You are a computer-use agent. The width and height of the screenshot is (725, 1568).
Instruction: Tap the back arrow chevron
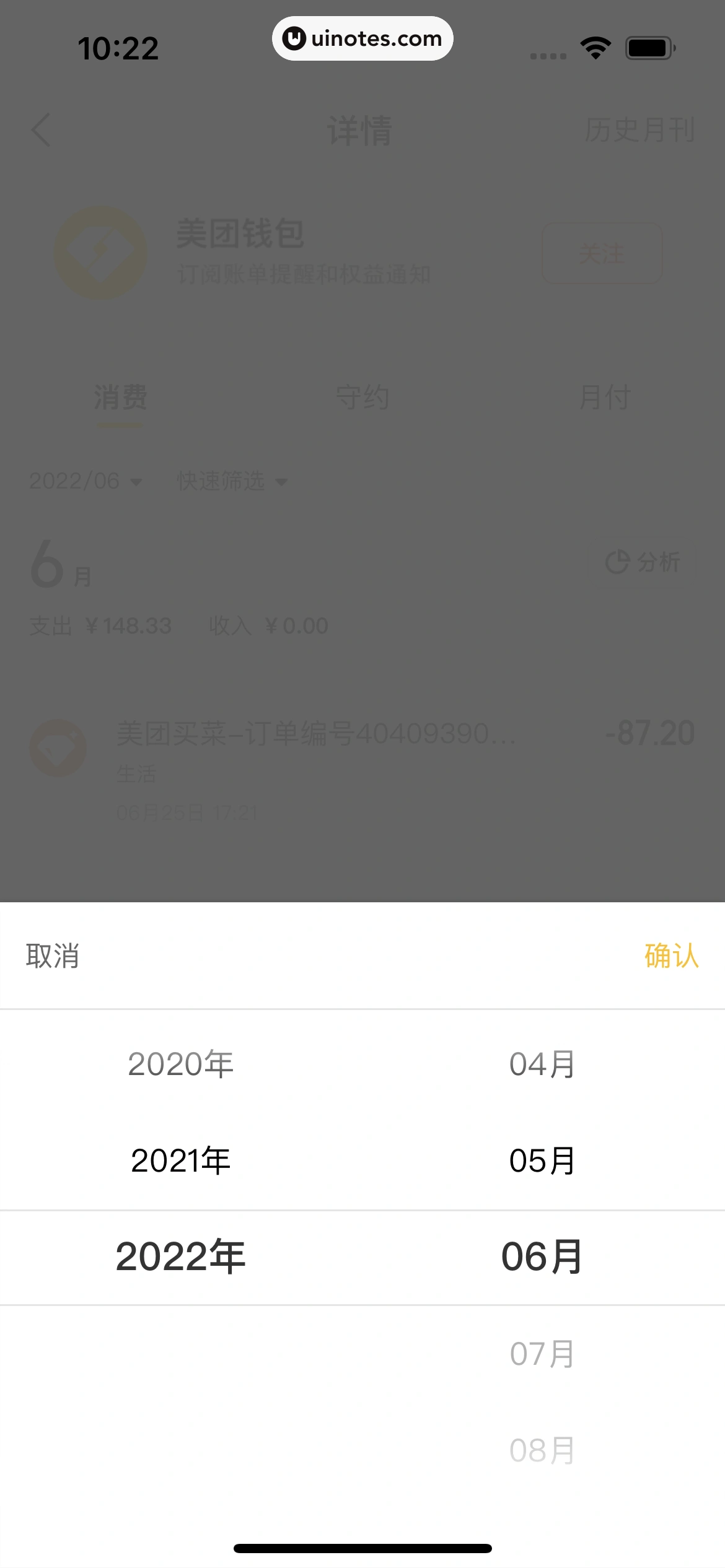[x=41, y=131]
